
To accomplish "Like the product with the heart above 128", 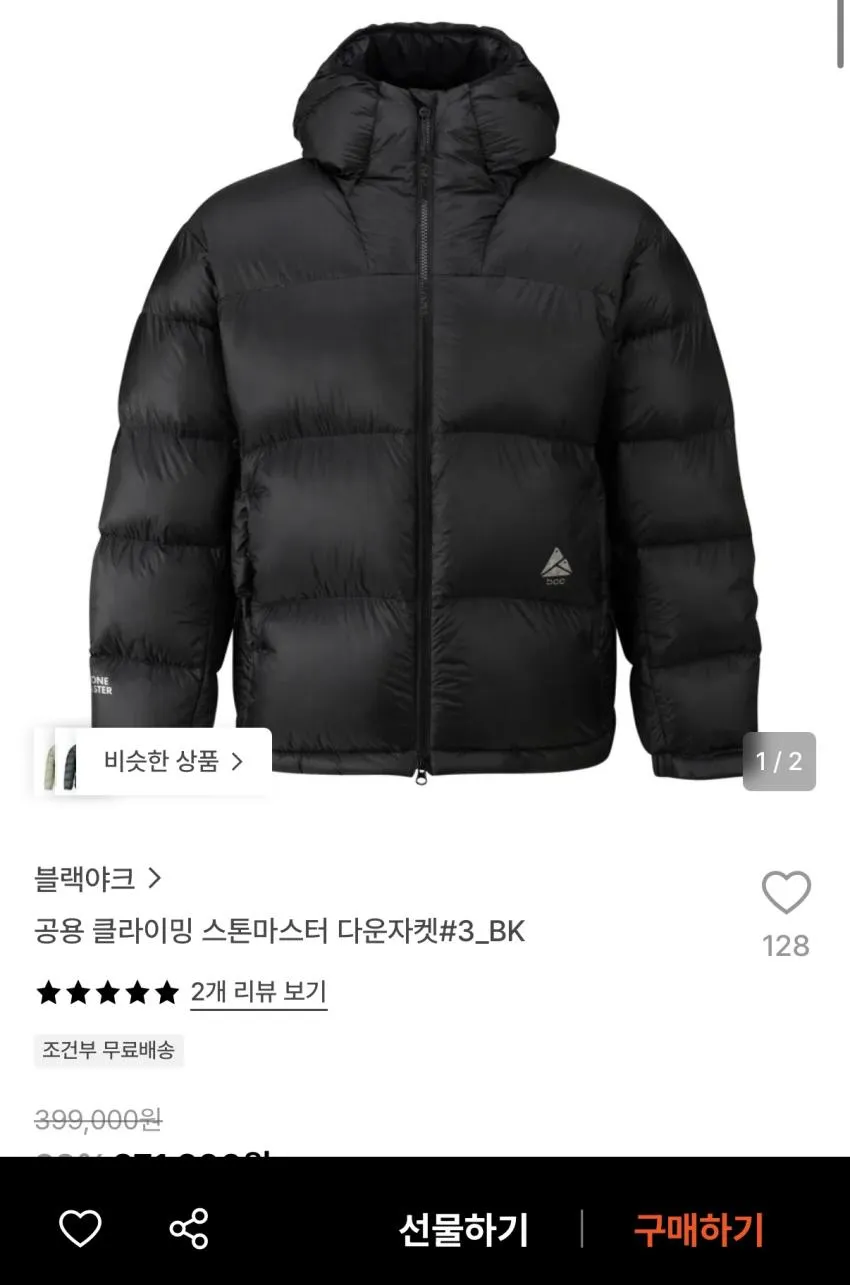I will point(786,892).
